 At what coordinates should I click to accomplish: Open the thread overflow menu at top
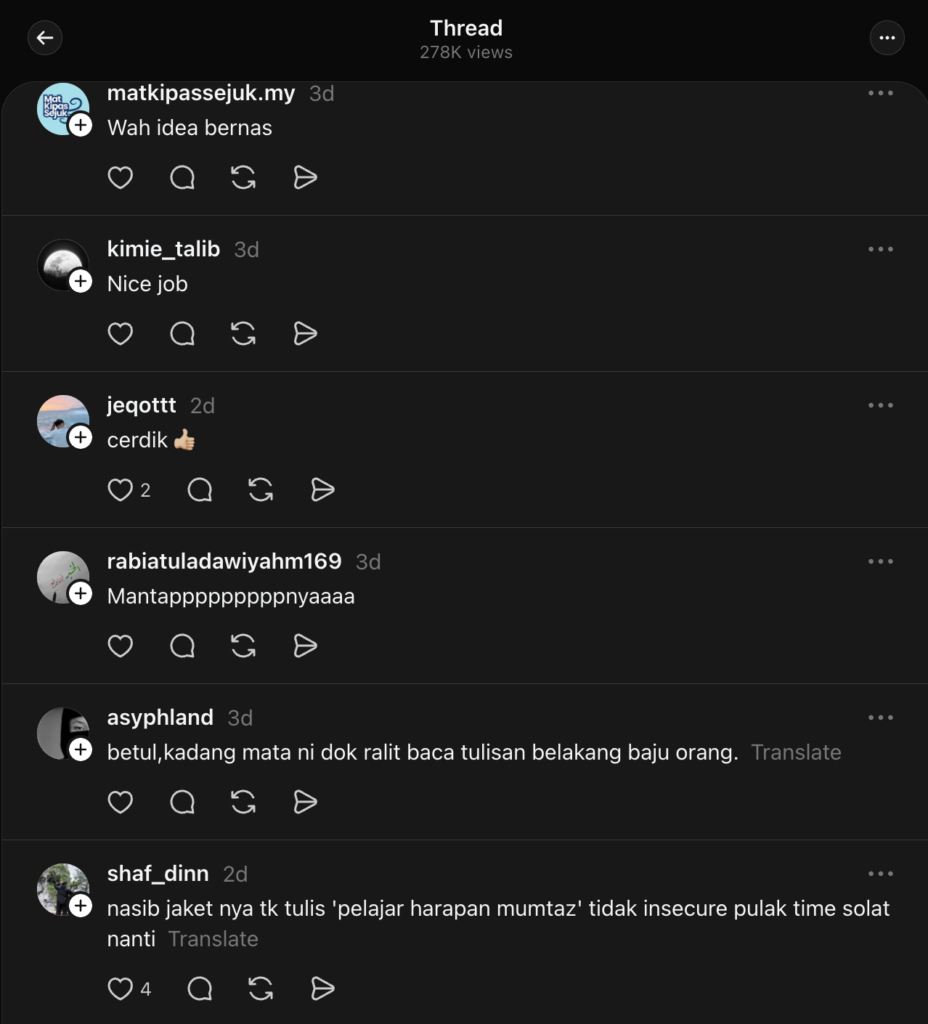(887, 38)
